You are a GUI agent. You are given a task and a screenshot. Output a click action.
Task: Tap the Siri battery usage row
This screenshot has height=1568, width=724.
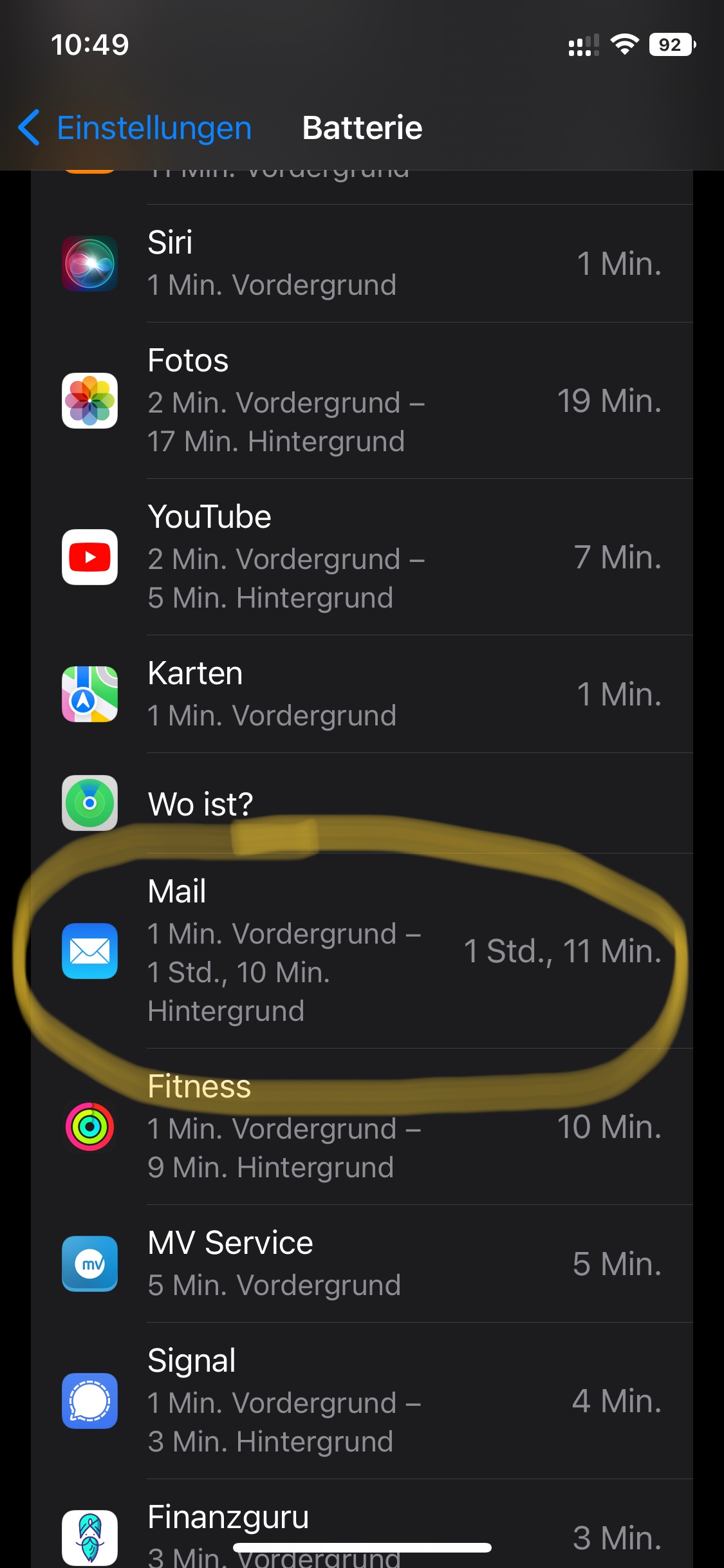(360, 264)
